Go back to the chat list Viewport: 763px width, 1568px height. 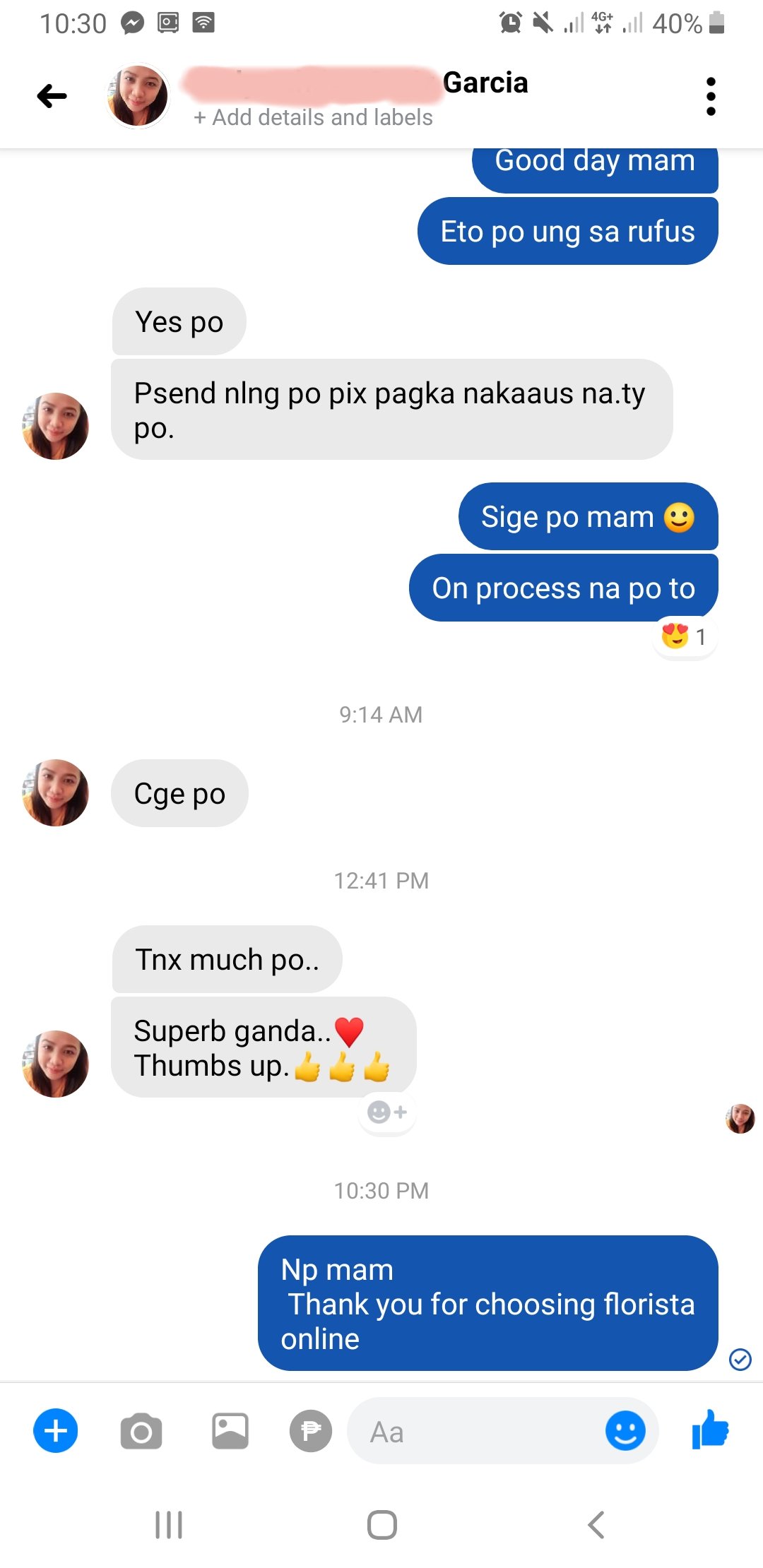(52, 96)
